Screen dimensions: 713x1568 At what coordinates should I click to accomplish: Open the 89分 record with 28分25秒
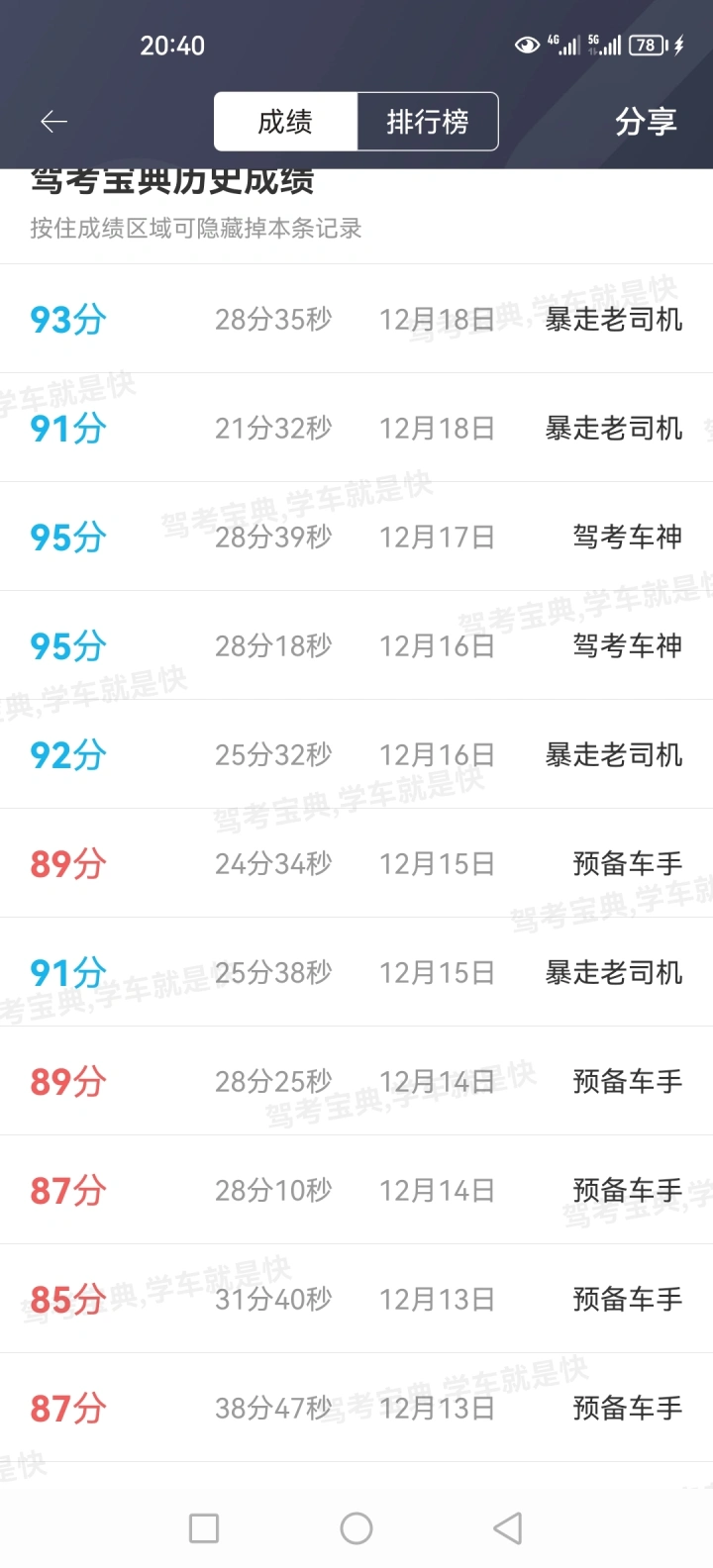(x=356, y=1081)
